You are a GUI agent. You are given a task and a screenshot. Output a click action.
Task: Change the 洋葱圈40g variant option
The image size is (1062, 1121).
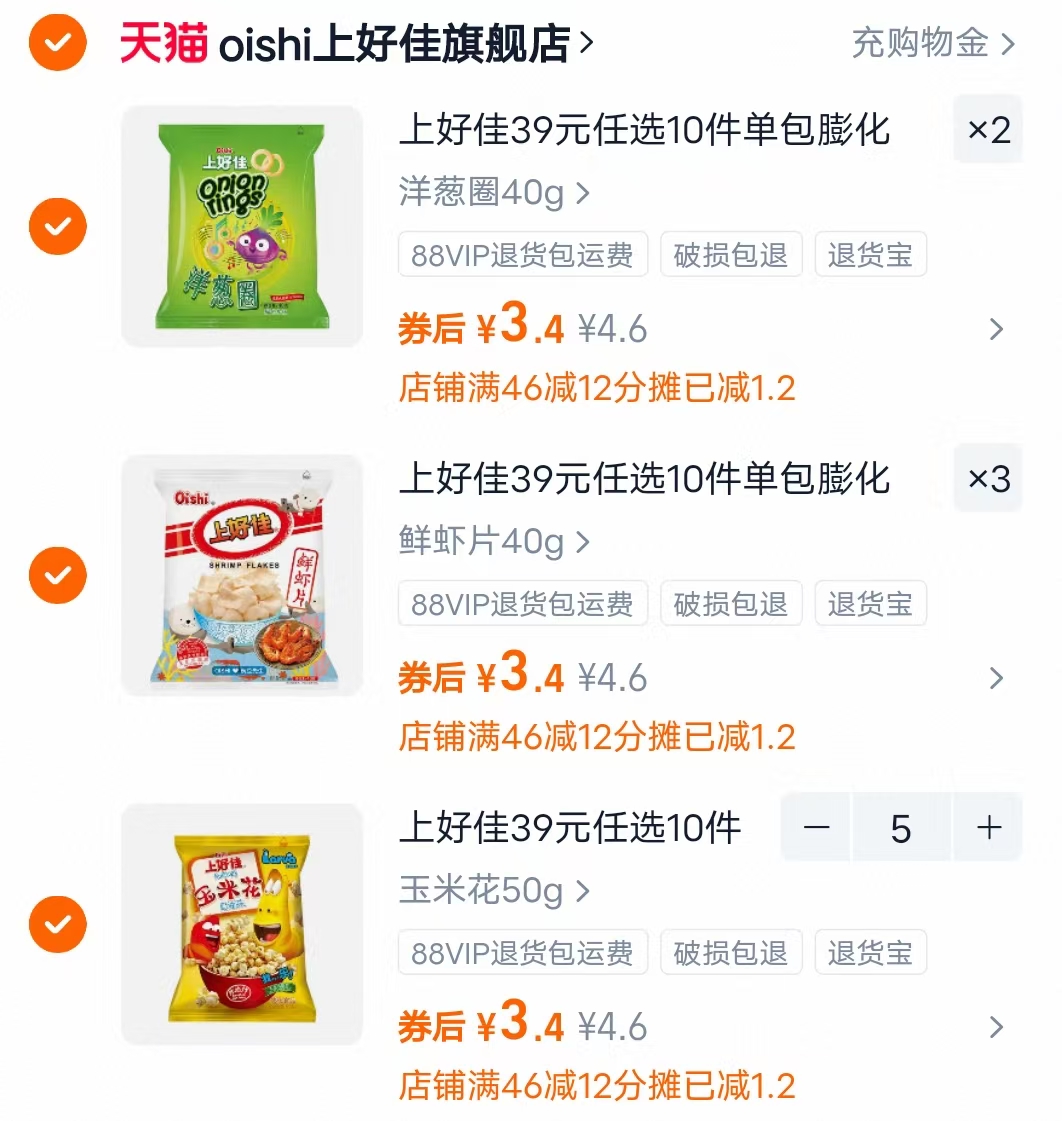(x=494, y=192)
